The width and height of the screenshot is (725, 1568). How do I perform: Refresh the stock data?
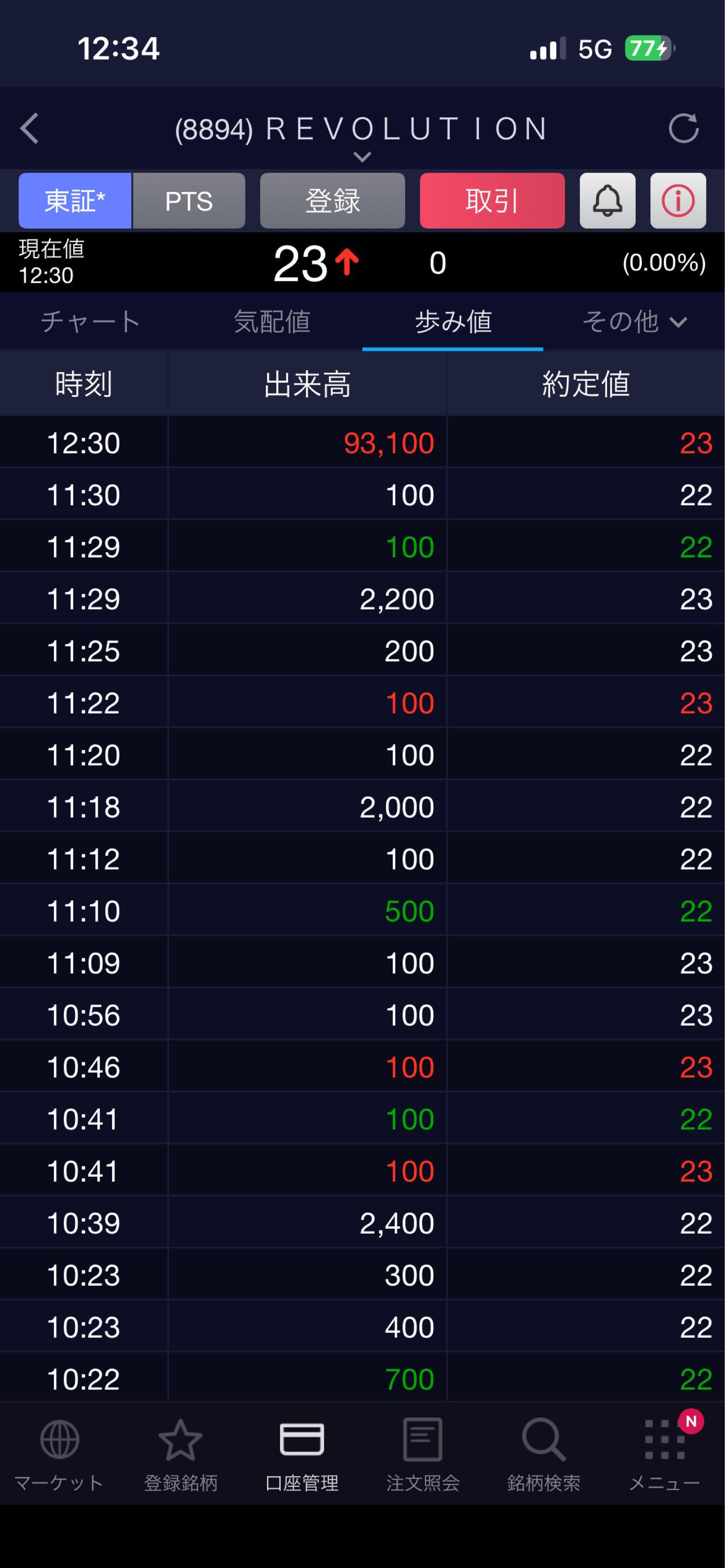tap(683, 128)
